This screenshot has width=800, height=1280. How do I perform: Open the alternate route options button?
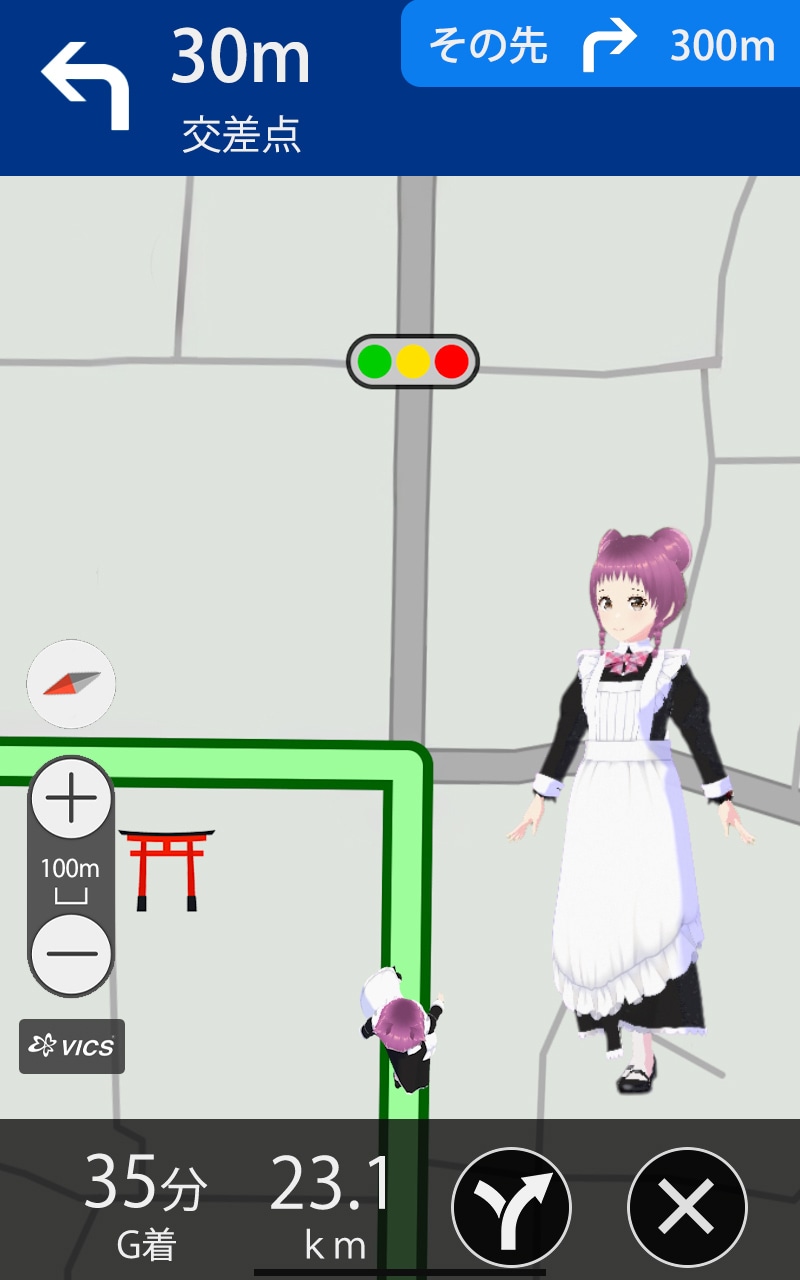pos(512,1207)
